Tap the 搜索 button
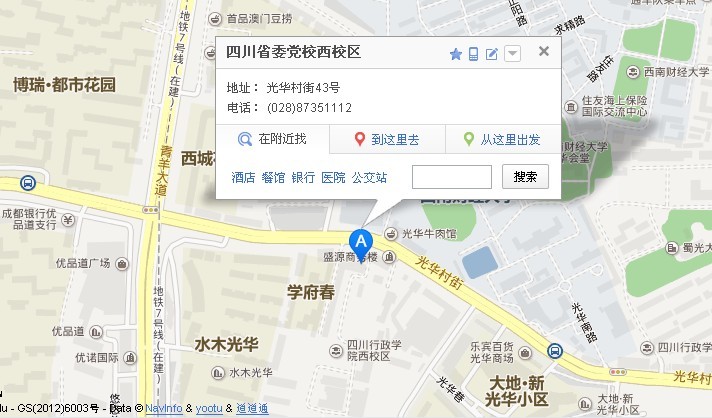This screenshot has height=418, width=712. click(525, 177)
